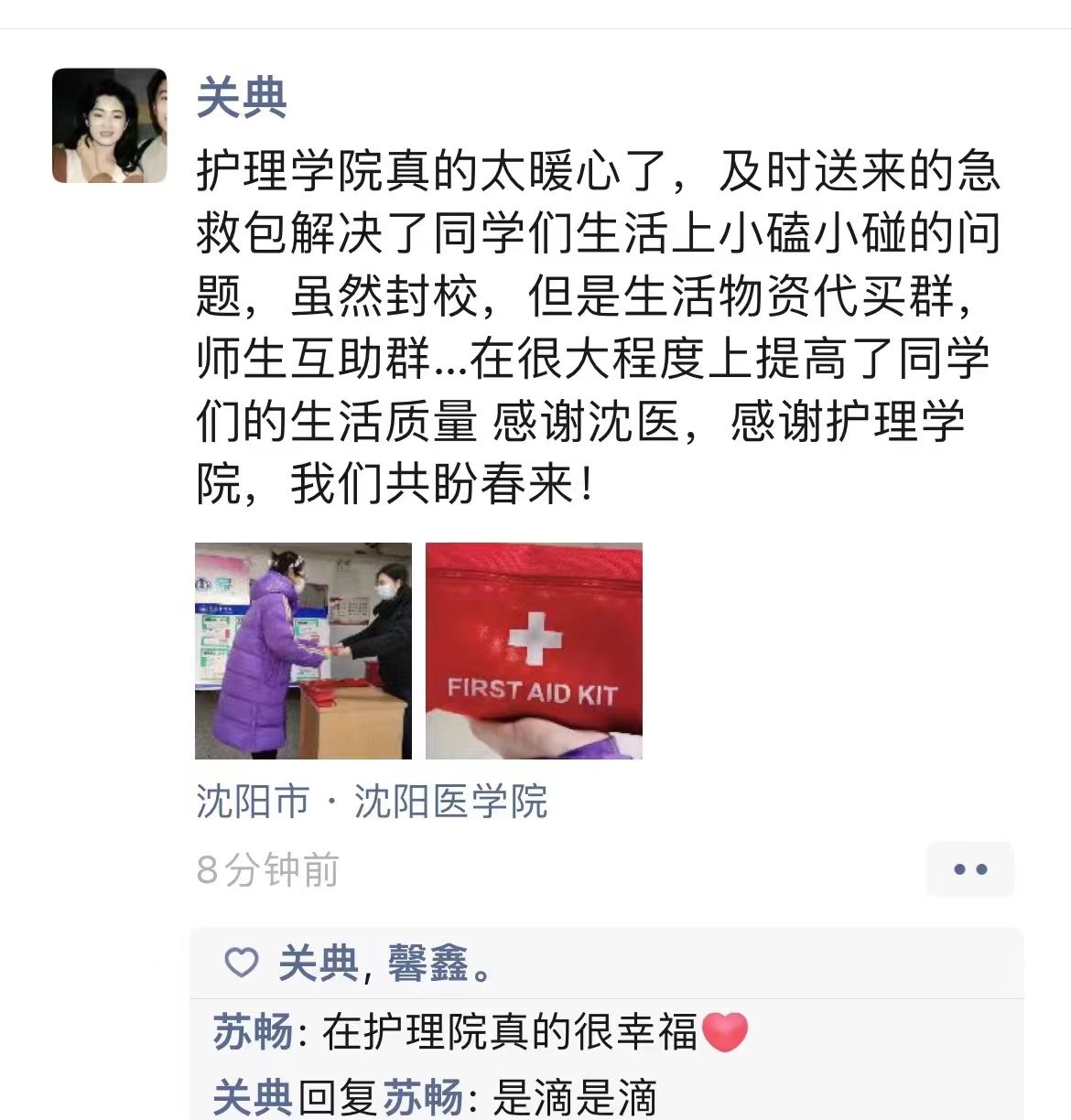The image size is (1071, 1120).
Task: View the photo of purple coat handover
Action: click(303, 651)
